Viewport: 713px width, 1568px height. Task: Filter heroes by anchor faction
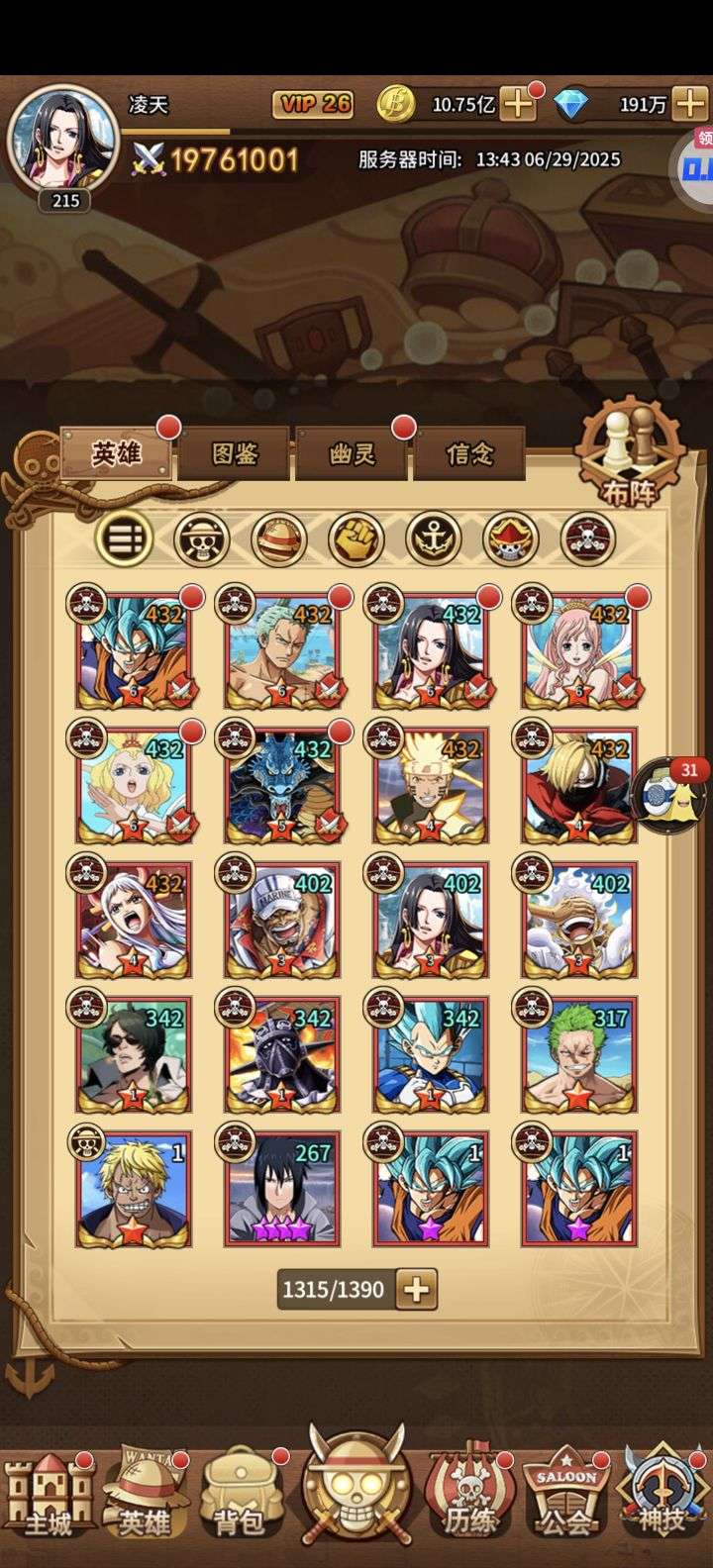click(x=434, y=539)
